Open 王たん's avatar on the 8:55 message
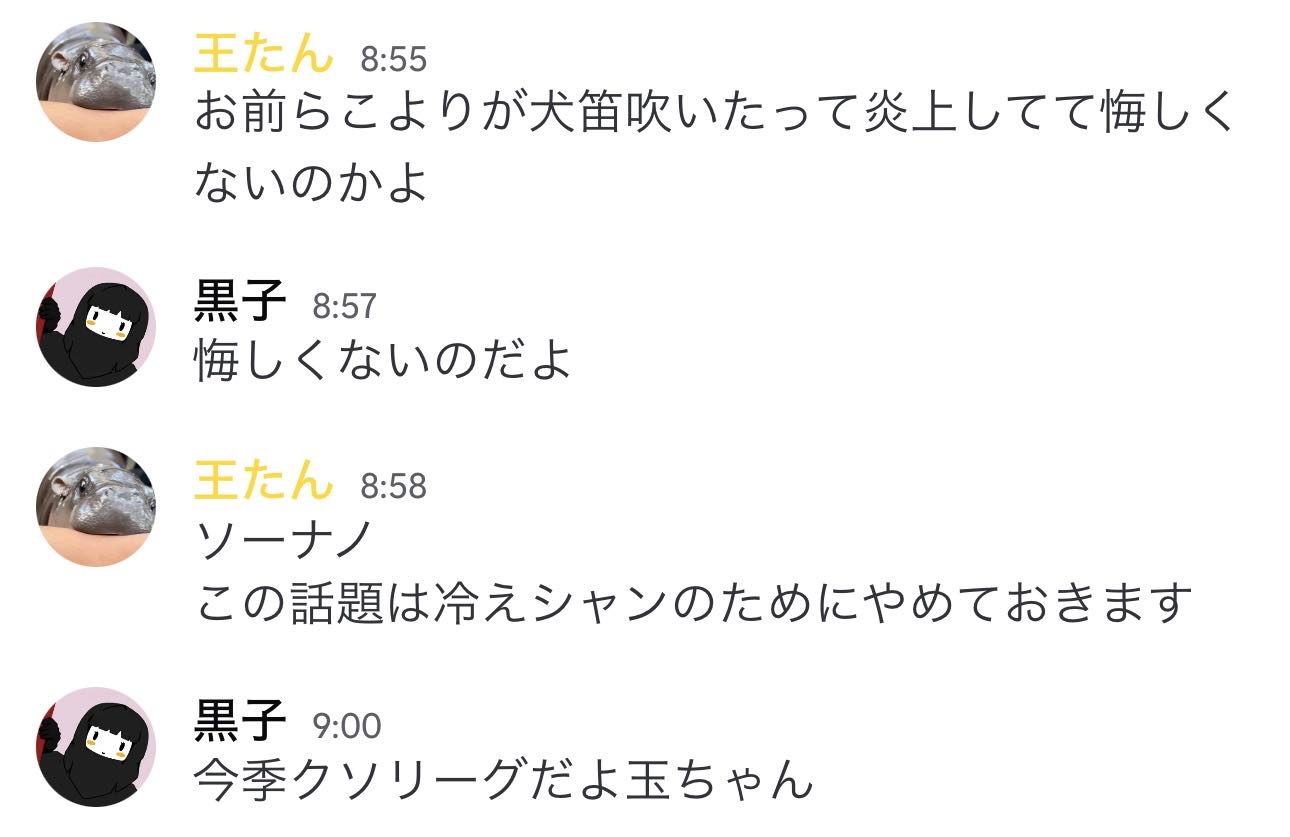This screenshot has width=1290, height=837. pos(96,81)
